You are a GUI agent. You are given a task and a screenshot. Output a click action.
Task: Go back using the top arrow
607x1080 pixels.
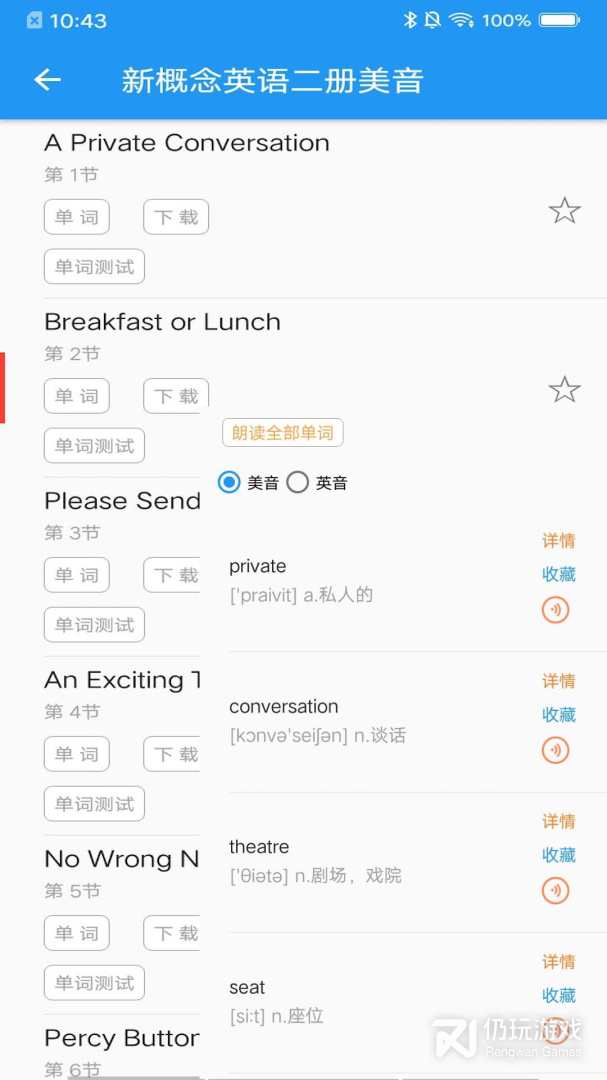pos(47,81)
